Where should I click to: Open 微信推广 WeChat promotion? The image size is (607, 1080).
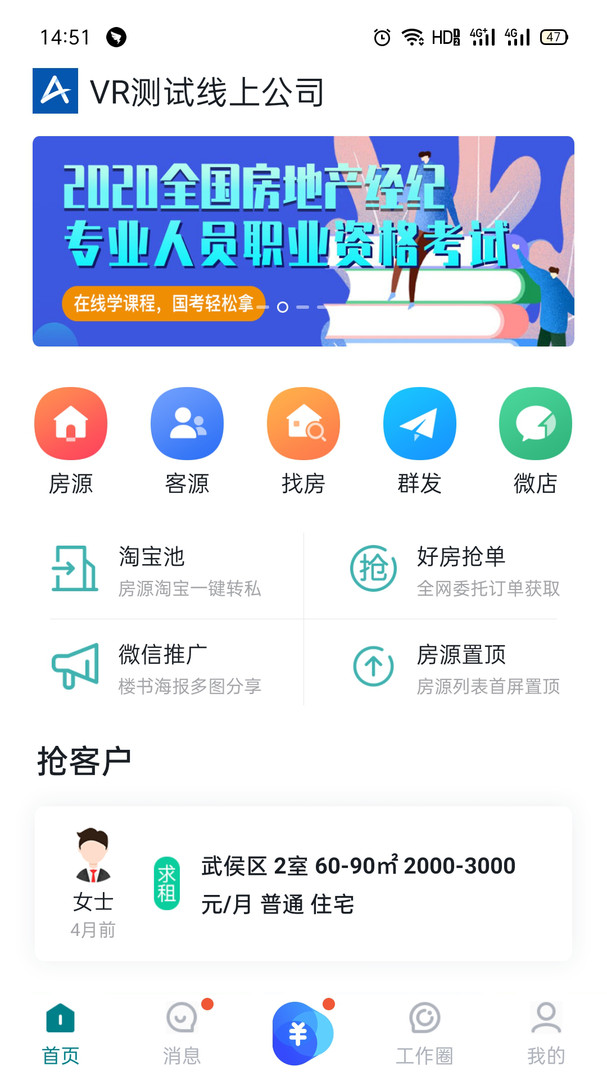(160, 668)
